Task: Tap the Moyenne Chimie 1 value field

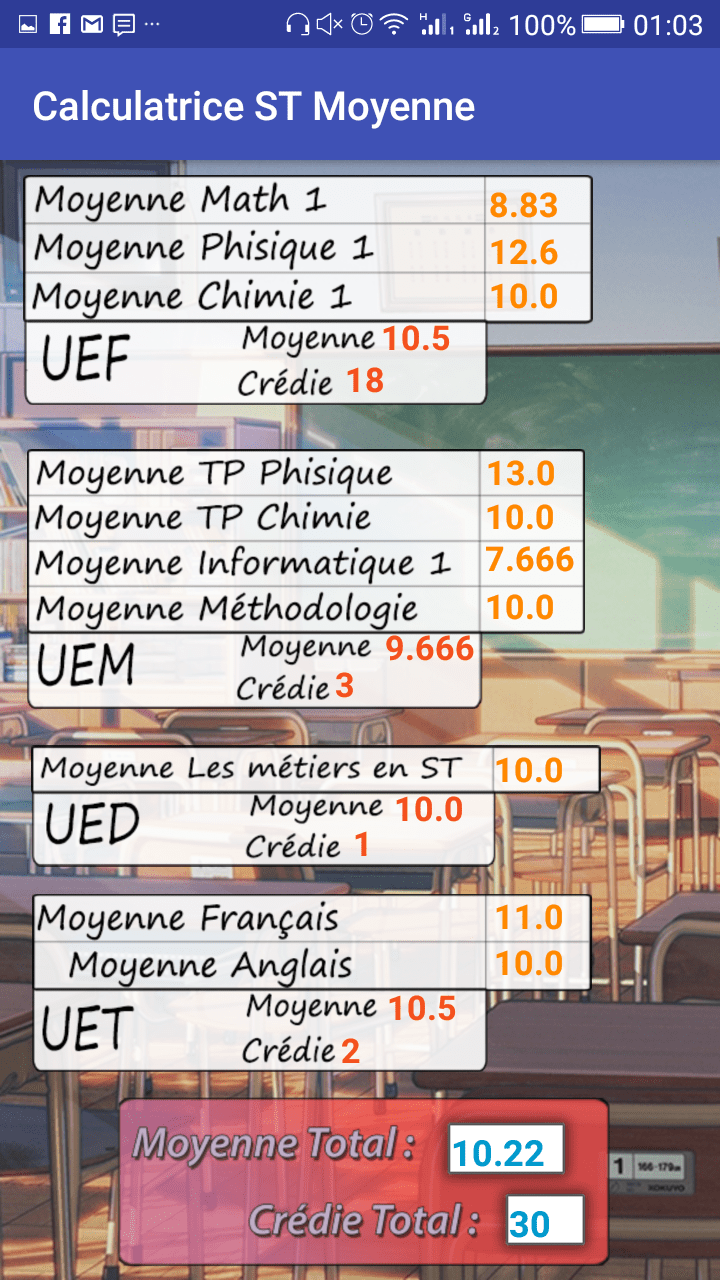Action: [x=536, y=297]
